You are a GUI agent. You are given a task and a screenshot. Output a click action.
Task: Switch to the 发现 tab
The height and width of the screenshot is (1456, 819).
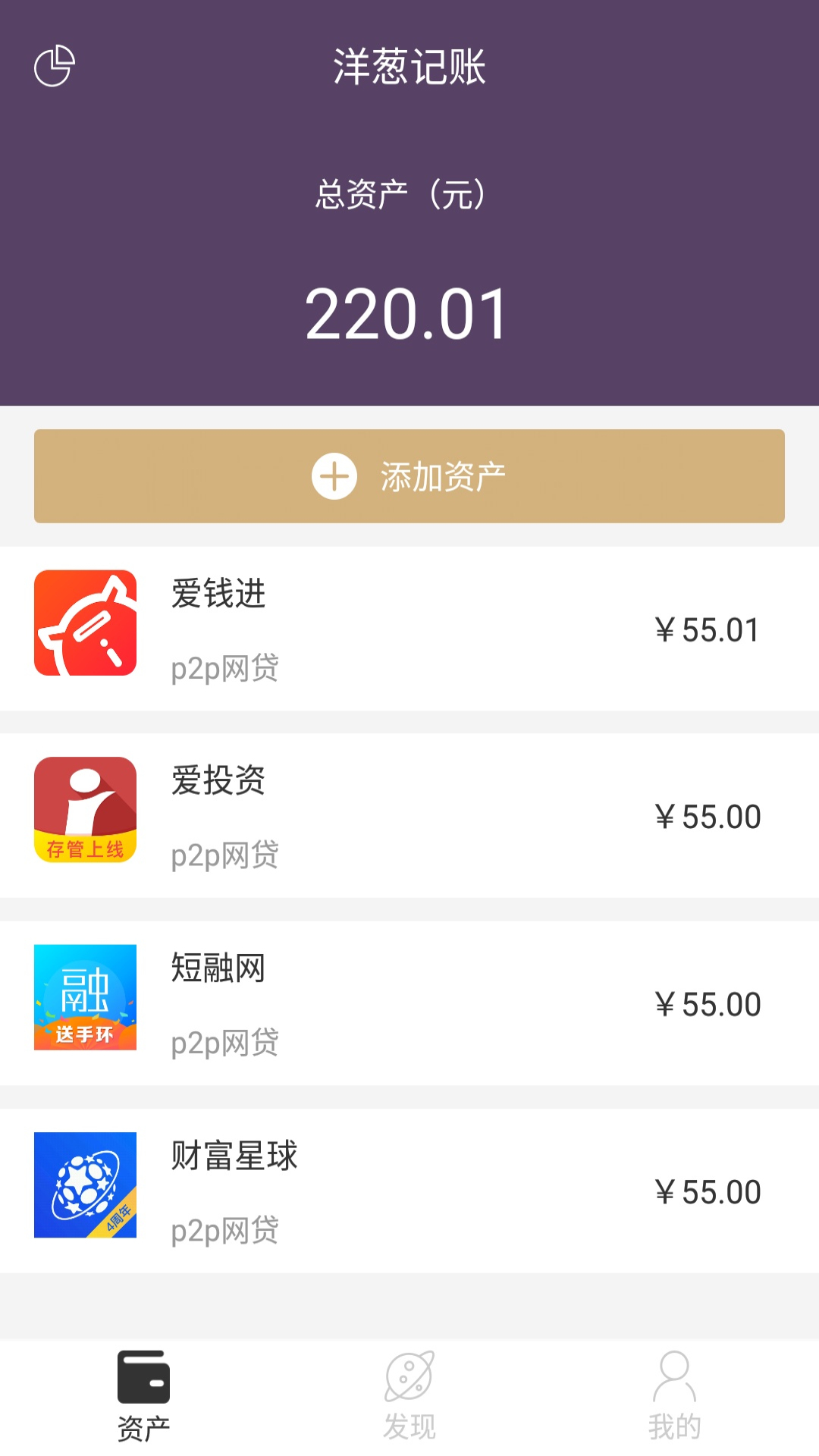pyautogui.click(x=409, y=1403)
